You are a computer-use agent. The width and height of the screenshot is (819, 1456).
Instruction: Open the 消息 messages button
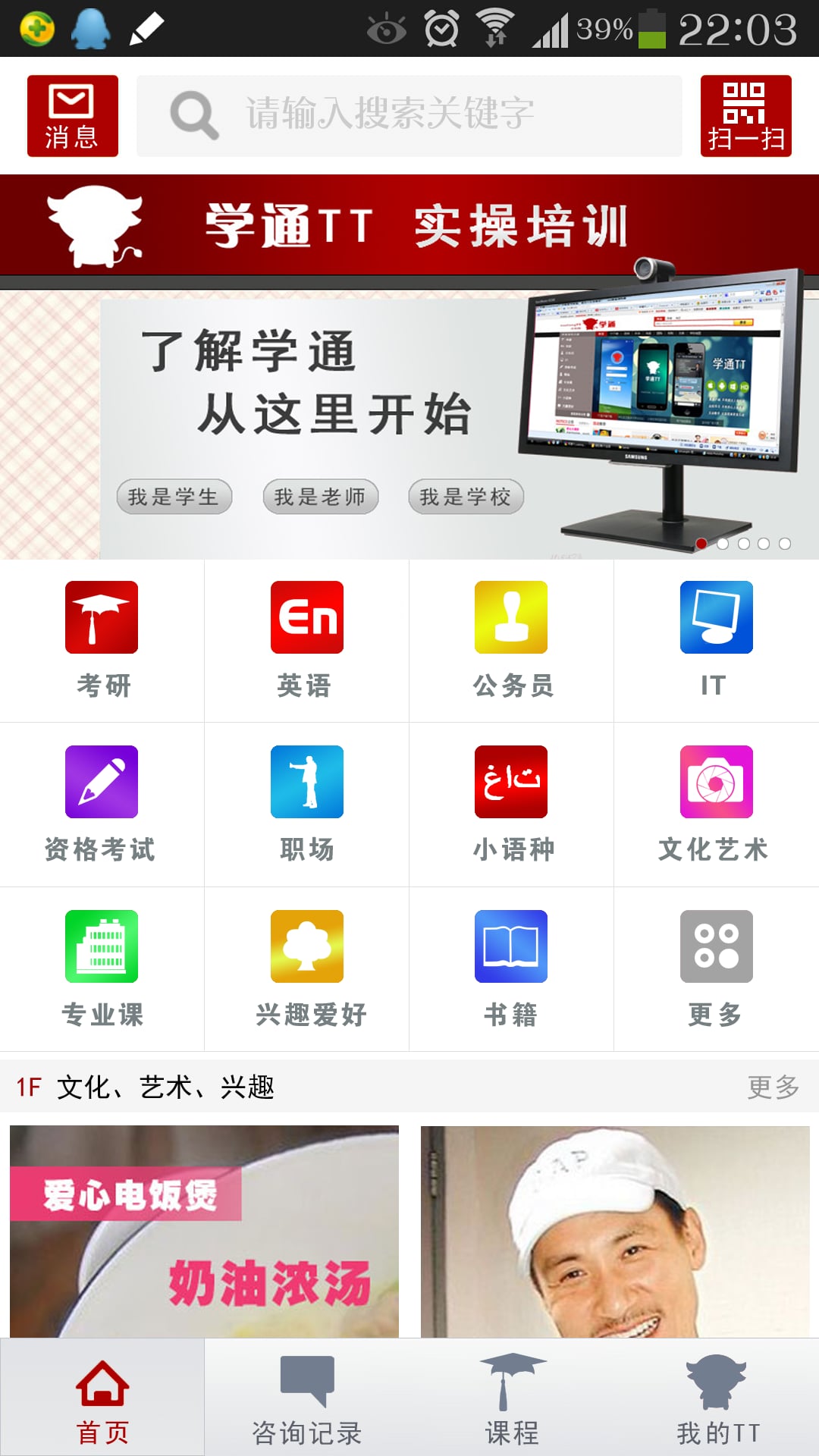(x=73, y=116)
